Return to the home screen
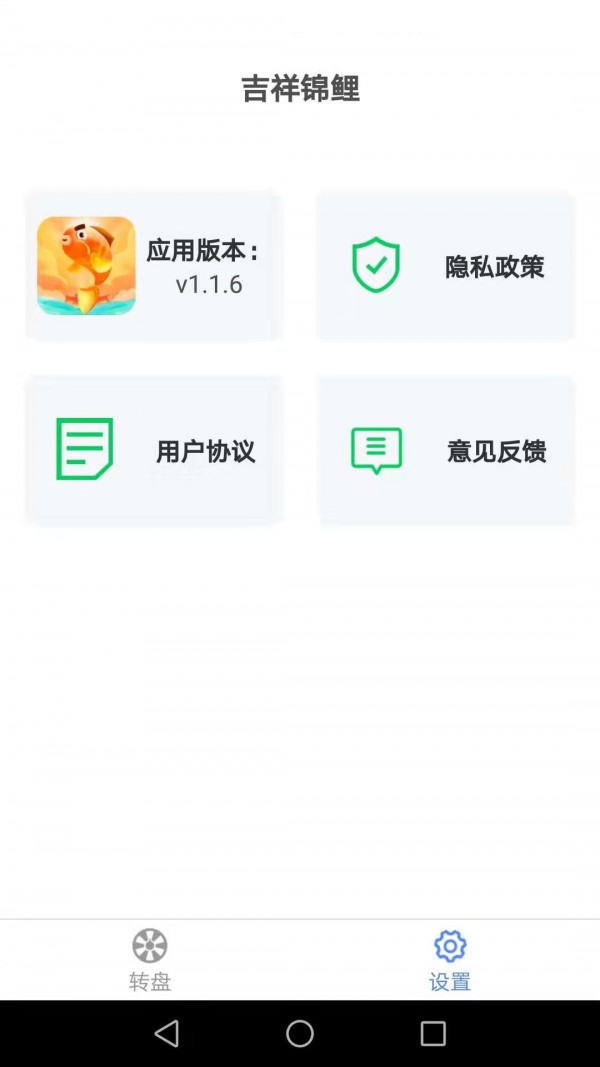 [300, 1033]
